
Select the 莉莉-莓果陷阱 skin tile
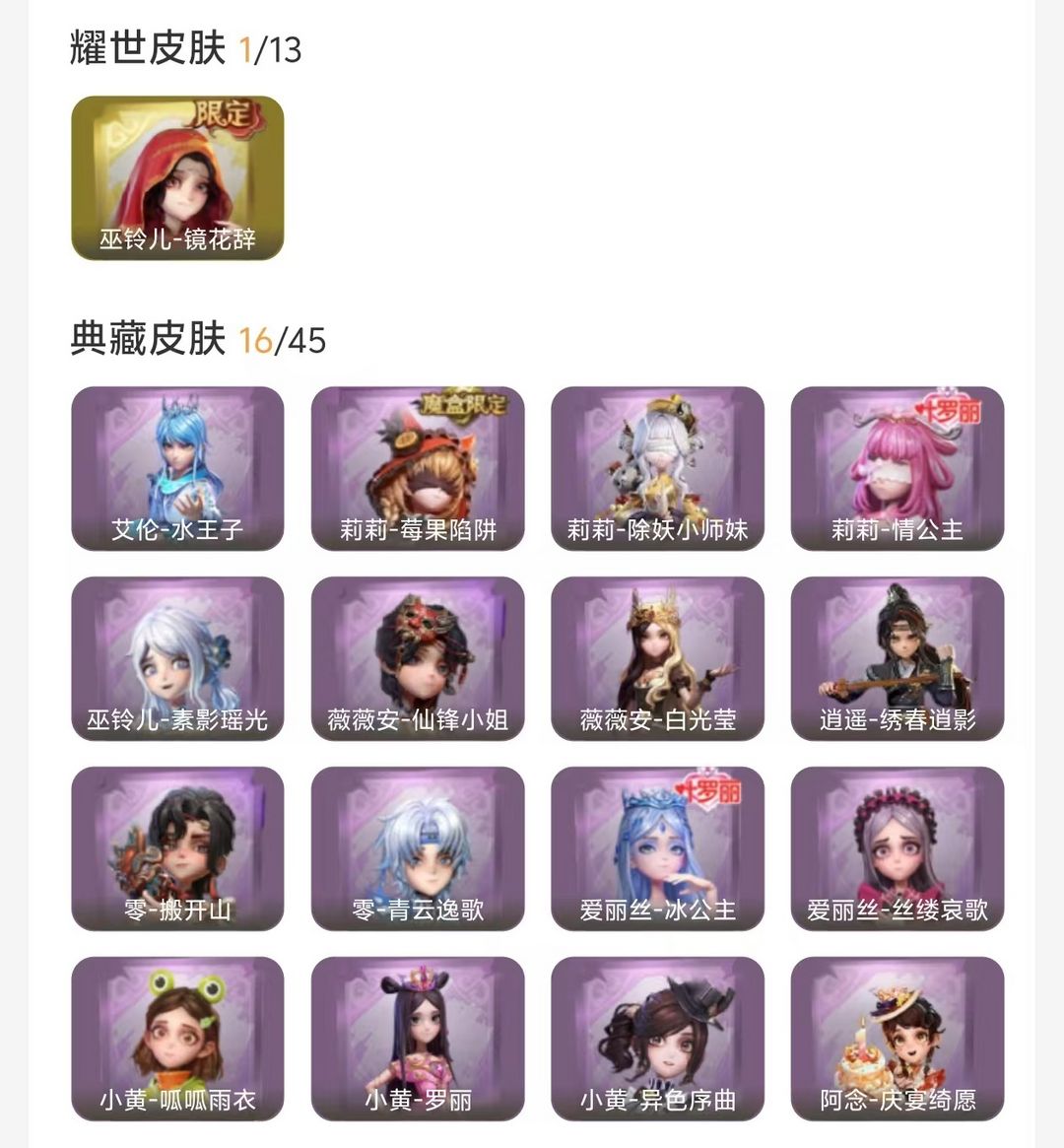(x=418, y=469)
